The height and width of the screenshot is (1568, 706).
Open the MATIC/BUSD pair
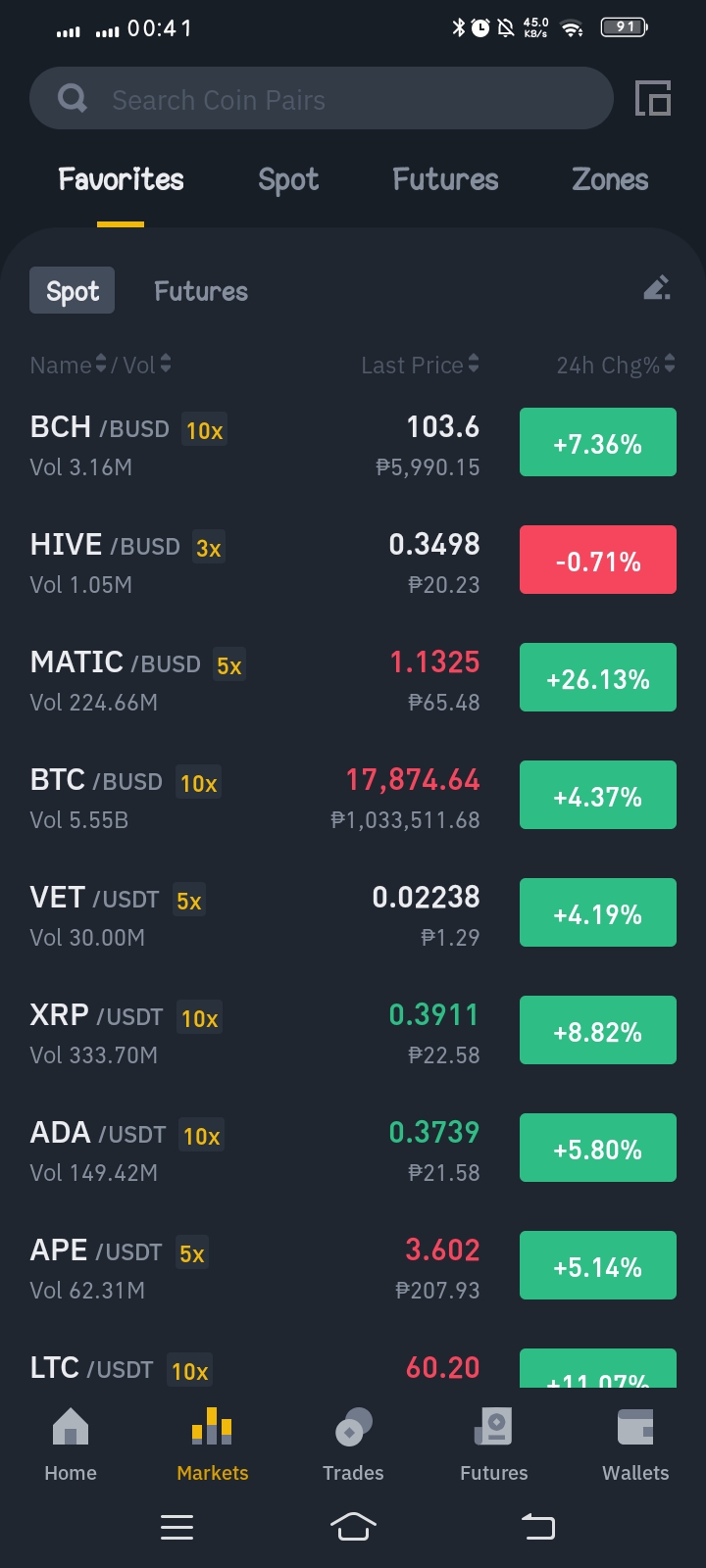click(353, 680)
